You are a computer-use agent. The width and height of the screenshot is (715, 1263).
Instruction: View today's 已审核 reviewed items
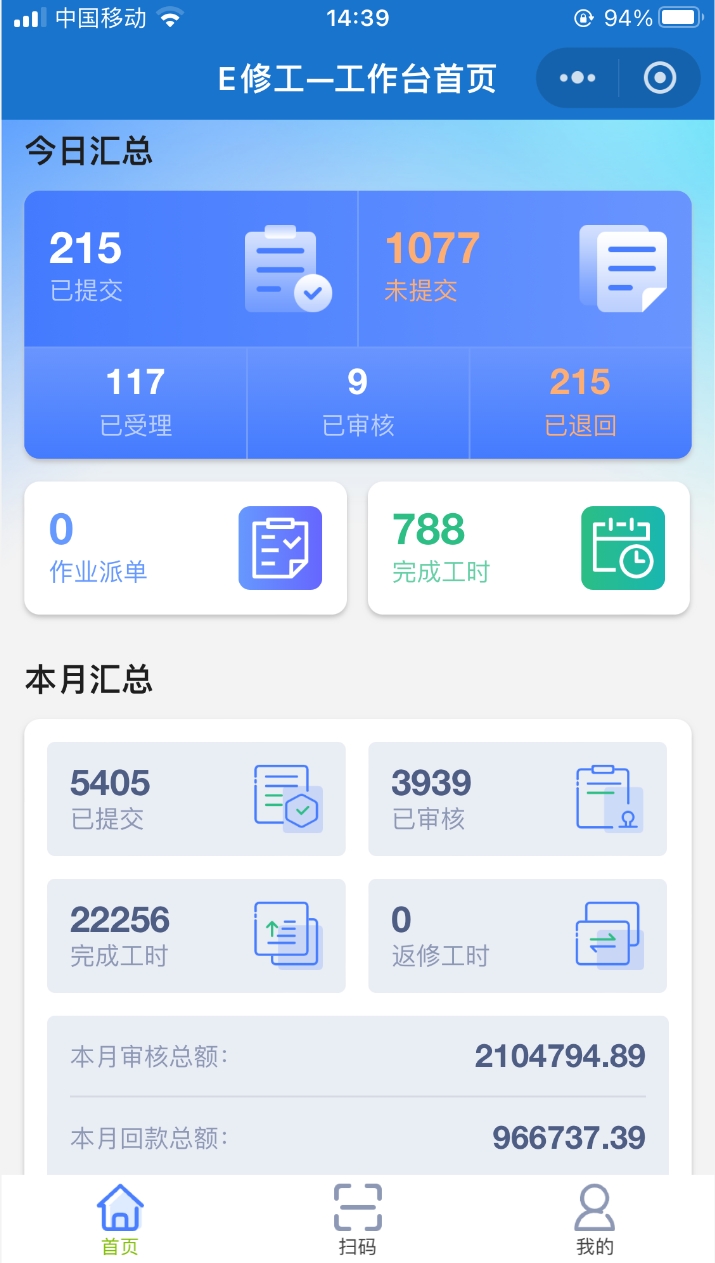(358, 402)
